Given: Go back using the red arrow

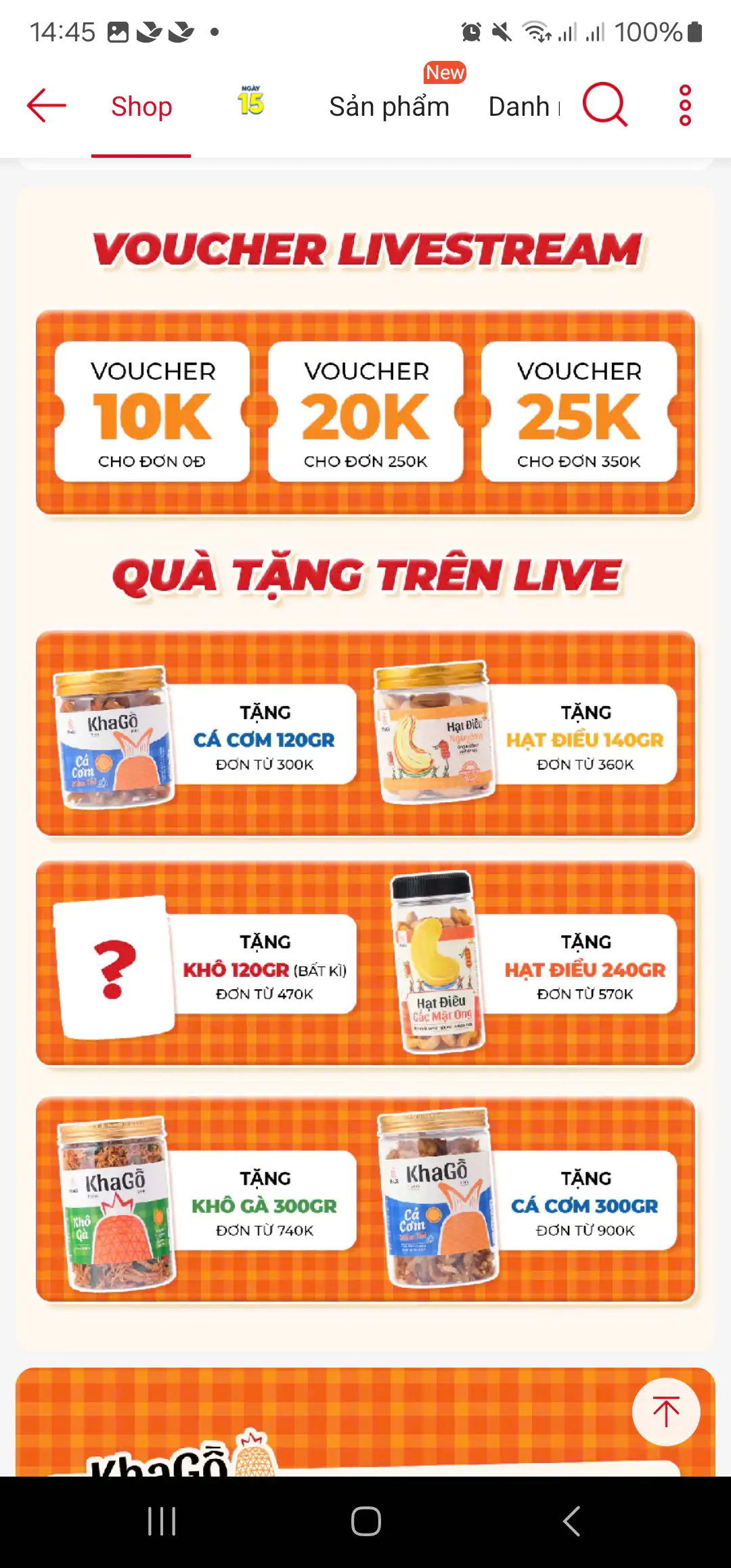Looking at the screenshot, I should coord(46,106).
